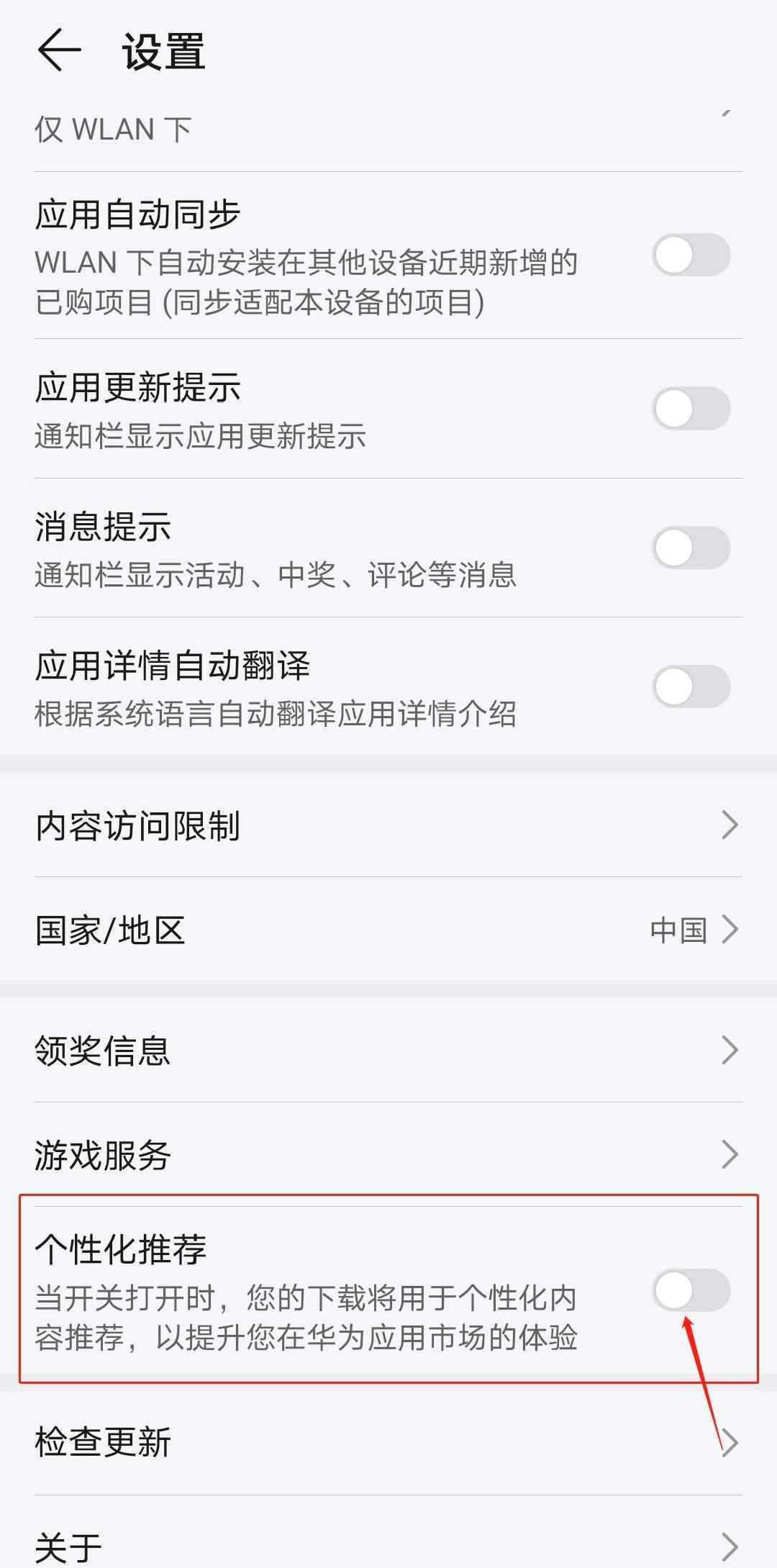The width and height of the screenshot is (777, 1568).
Task: Tap 检查更新 to check for updates
Action: click(388, 1442)
